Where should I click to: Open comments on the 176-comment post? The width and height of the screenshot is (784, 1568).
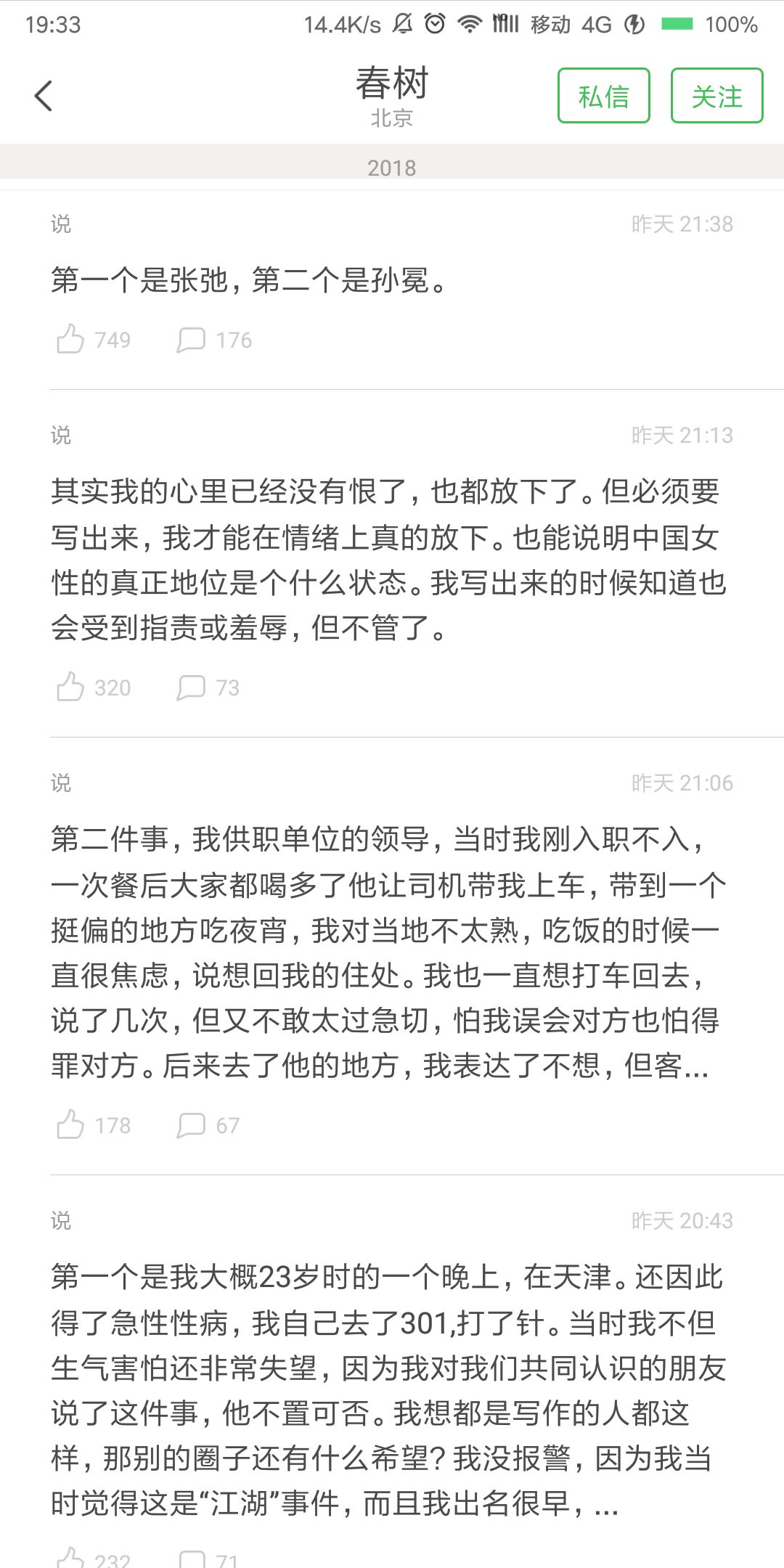[192, 340]
